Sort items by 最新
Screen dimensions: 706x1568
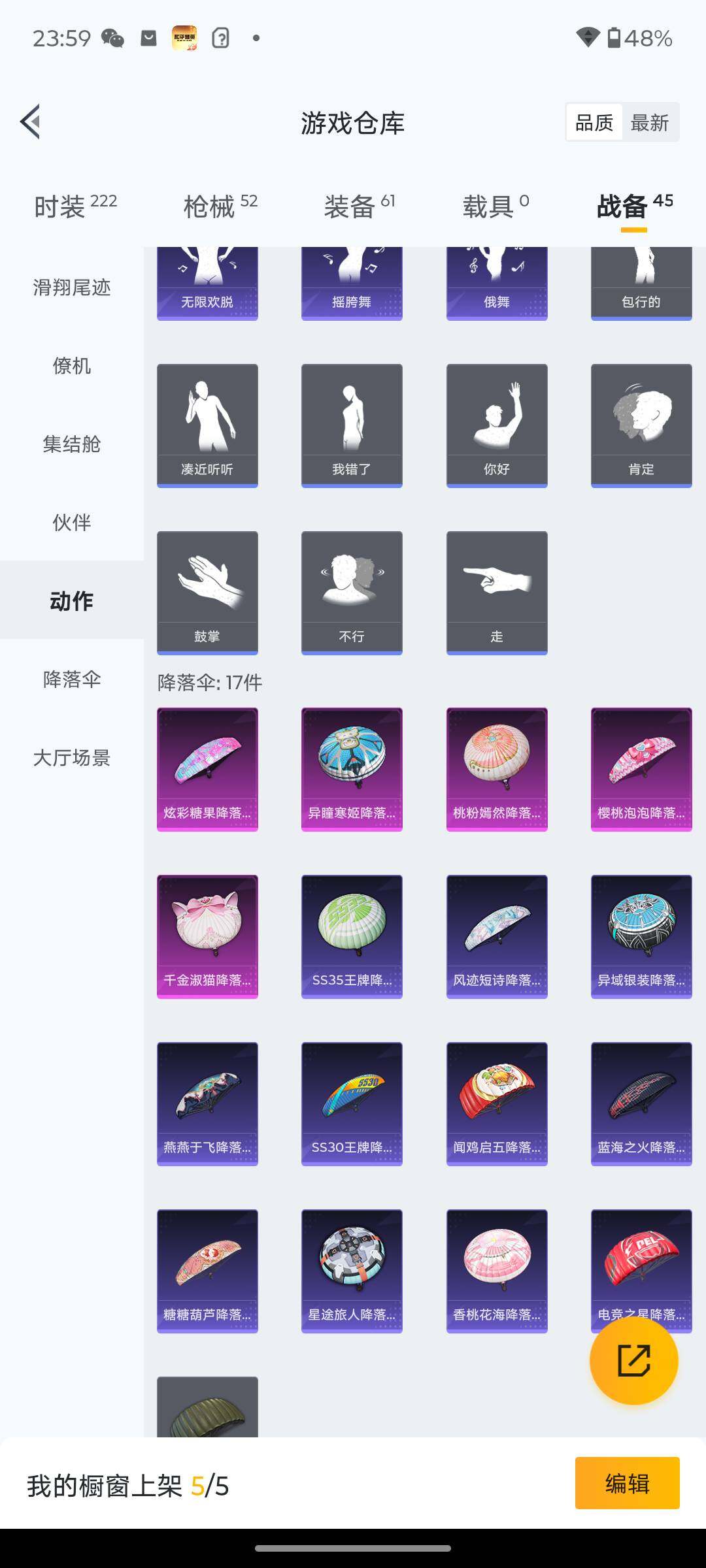[649, 122]
